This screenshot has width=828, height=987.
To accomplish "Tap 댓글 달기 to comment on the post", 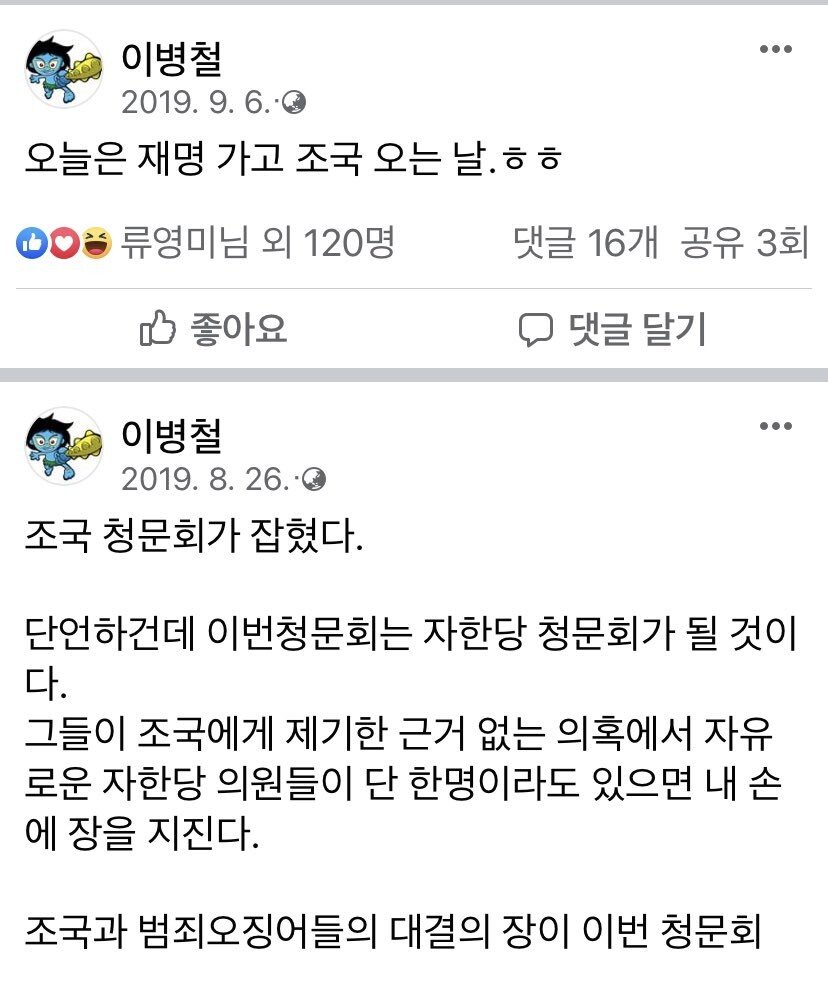I will click(612, 329).
